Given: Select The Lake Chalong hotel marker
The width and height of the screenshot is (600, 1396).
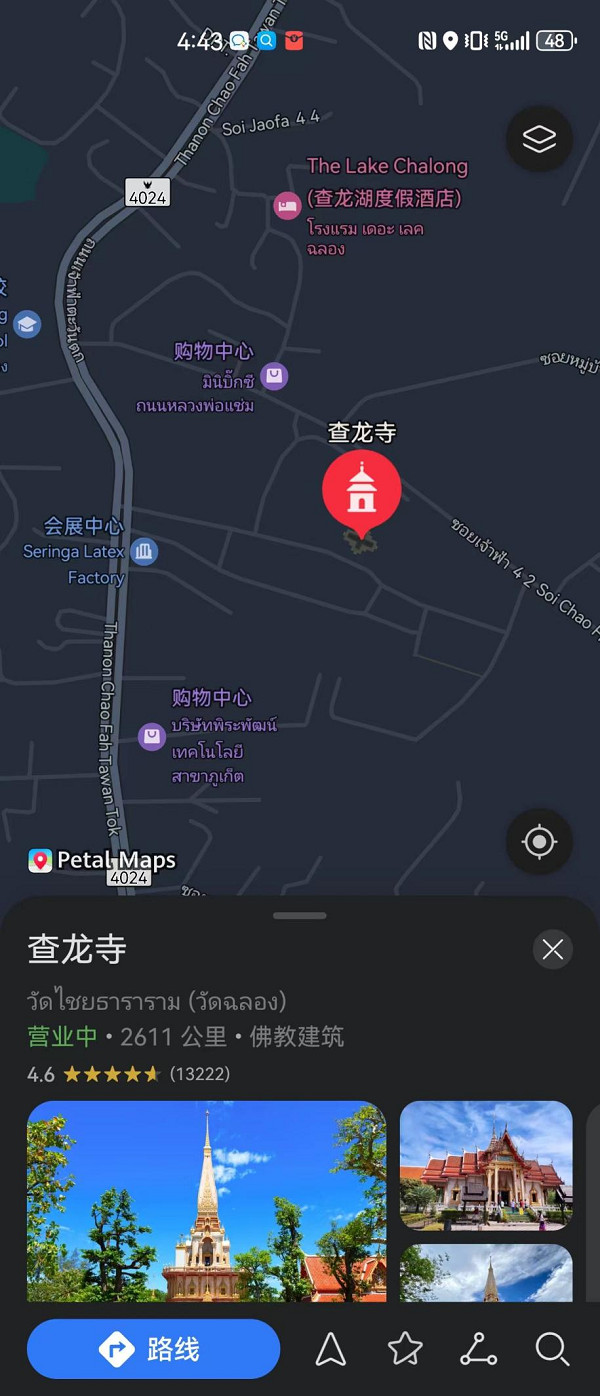Looking at the screenshot, I should coord(288,206).
